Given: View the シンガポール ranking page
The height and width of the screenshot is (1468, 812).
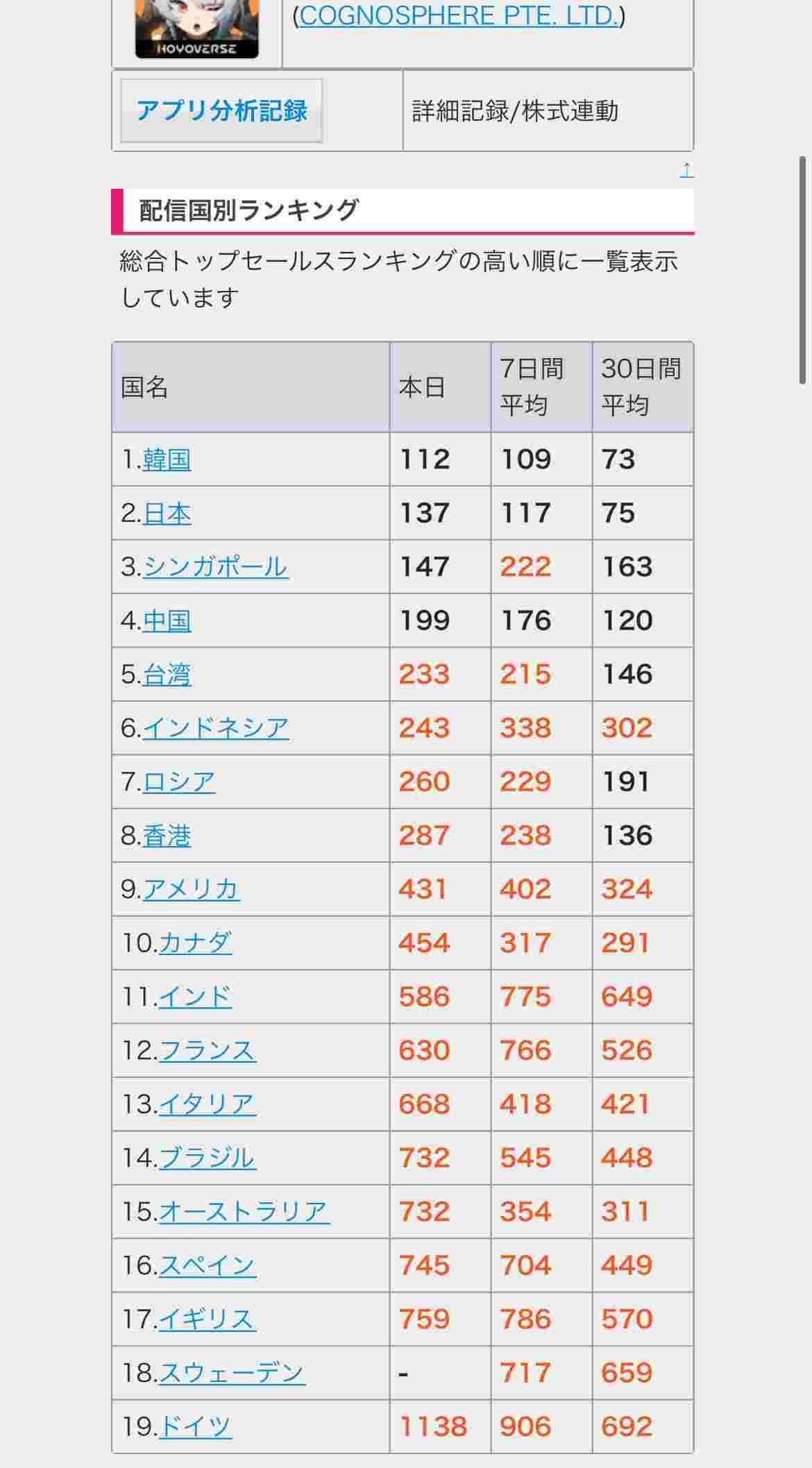Looking at the screenshot, I should tap(216, 567).
